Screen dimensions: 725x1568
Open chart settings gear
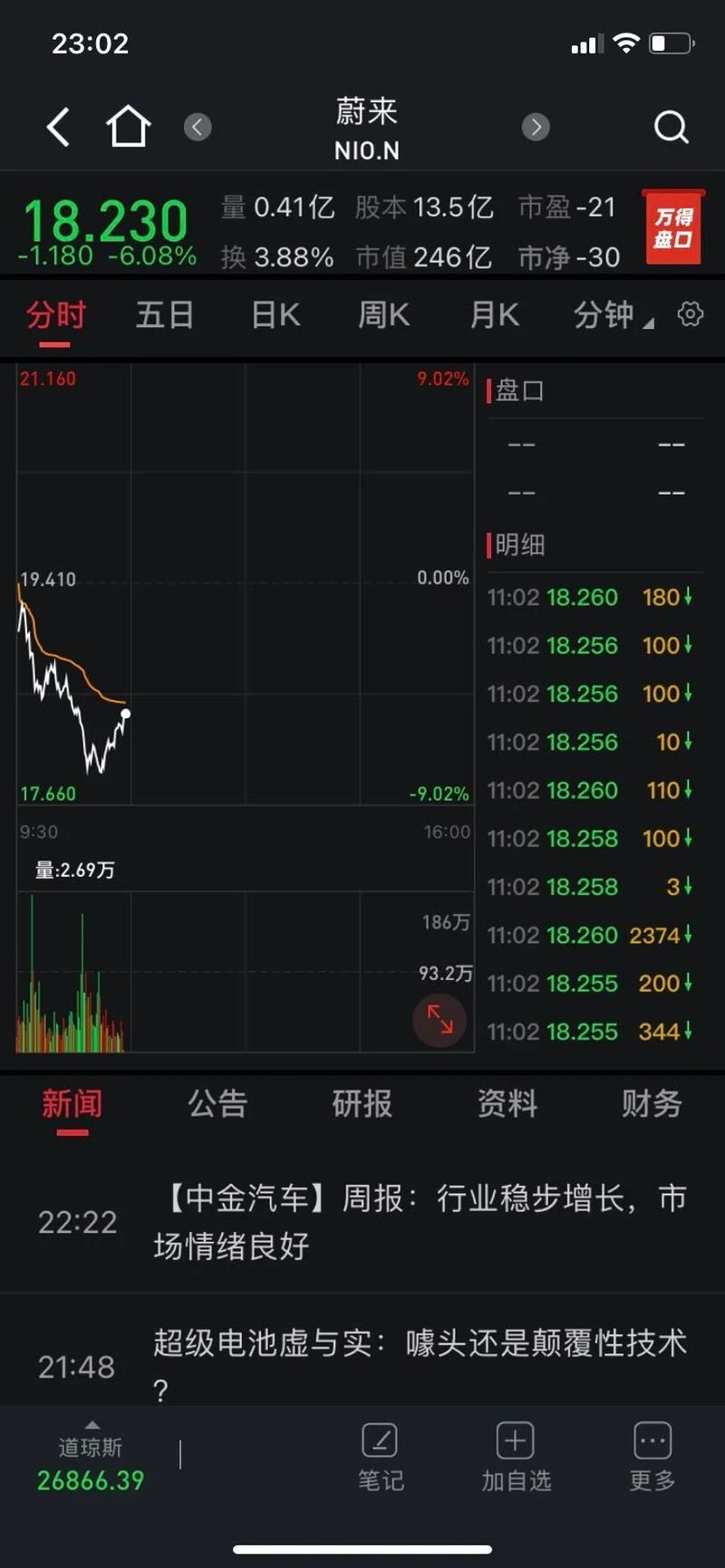click(x=691, y=314)
